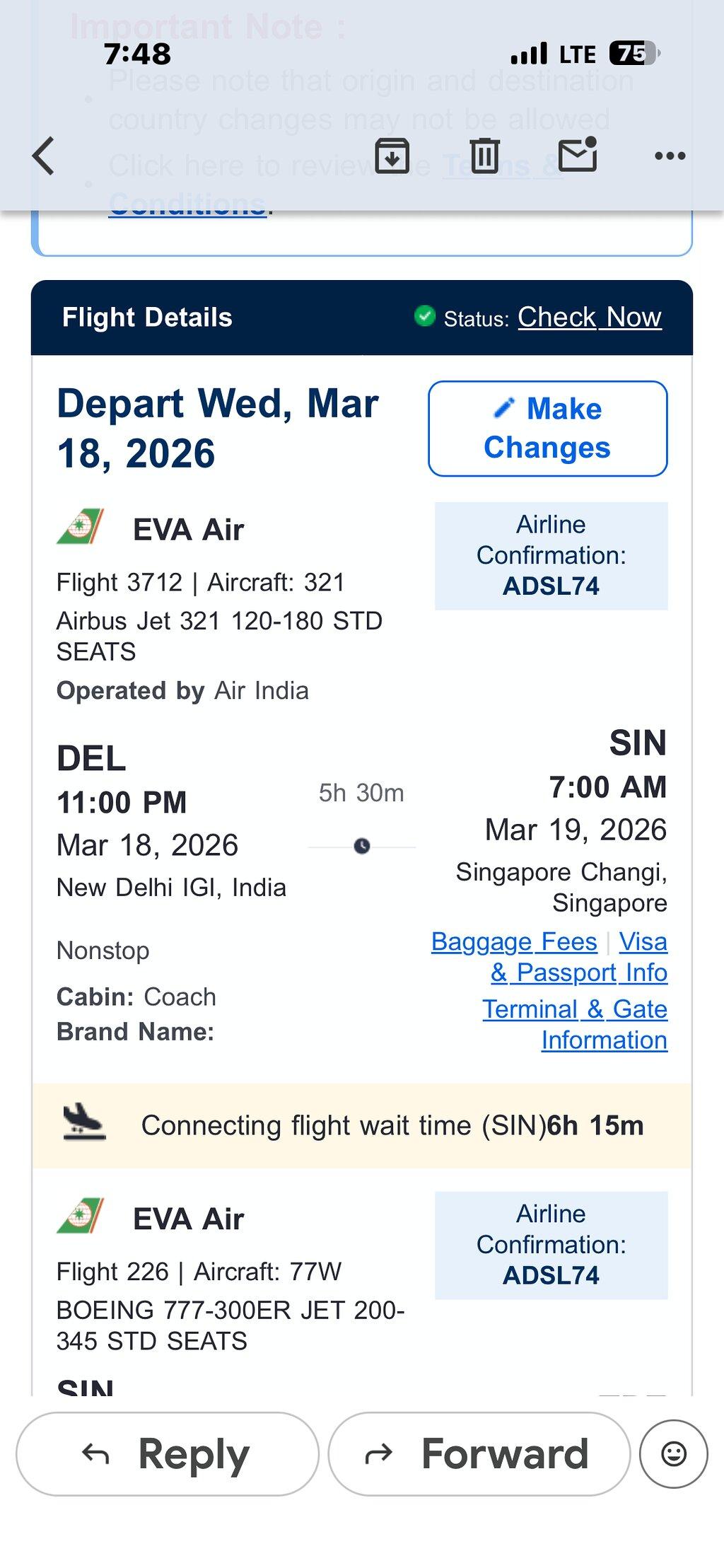Check flight status via Check Now
Viewport: 724px width, 1568px height.
(x=590, y=318)
